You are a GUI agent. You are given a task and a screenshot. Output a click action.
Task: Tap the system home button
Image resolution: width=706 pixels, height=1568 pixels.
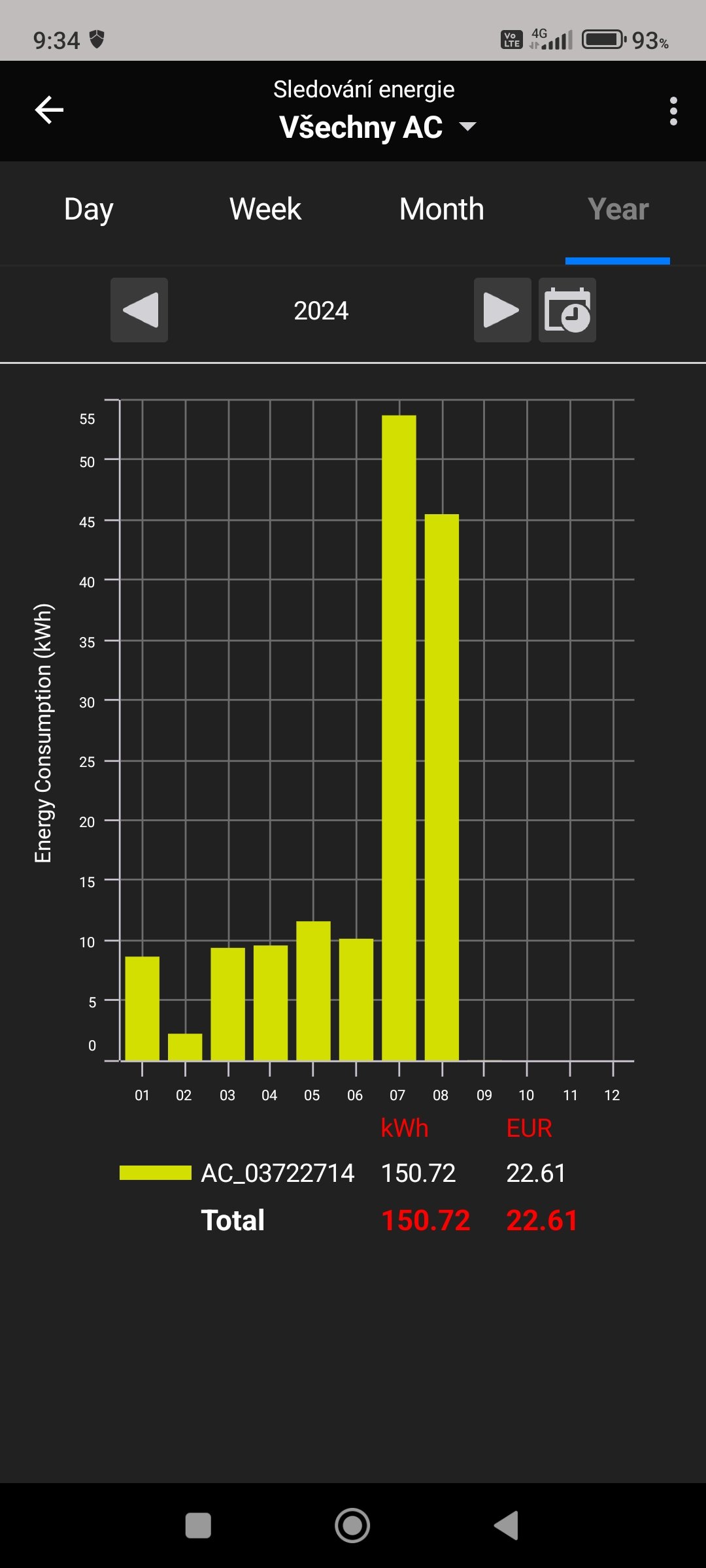click(352, 1526)
